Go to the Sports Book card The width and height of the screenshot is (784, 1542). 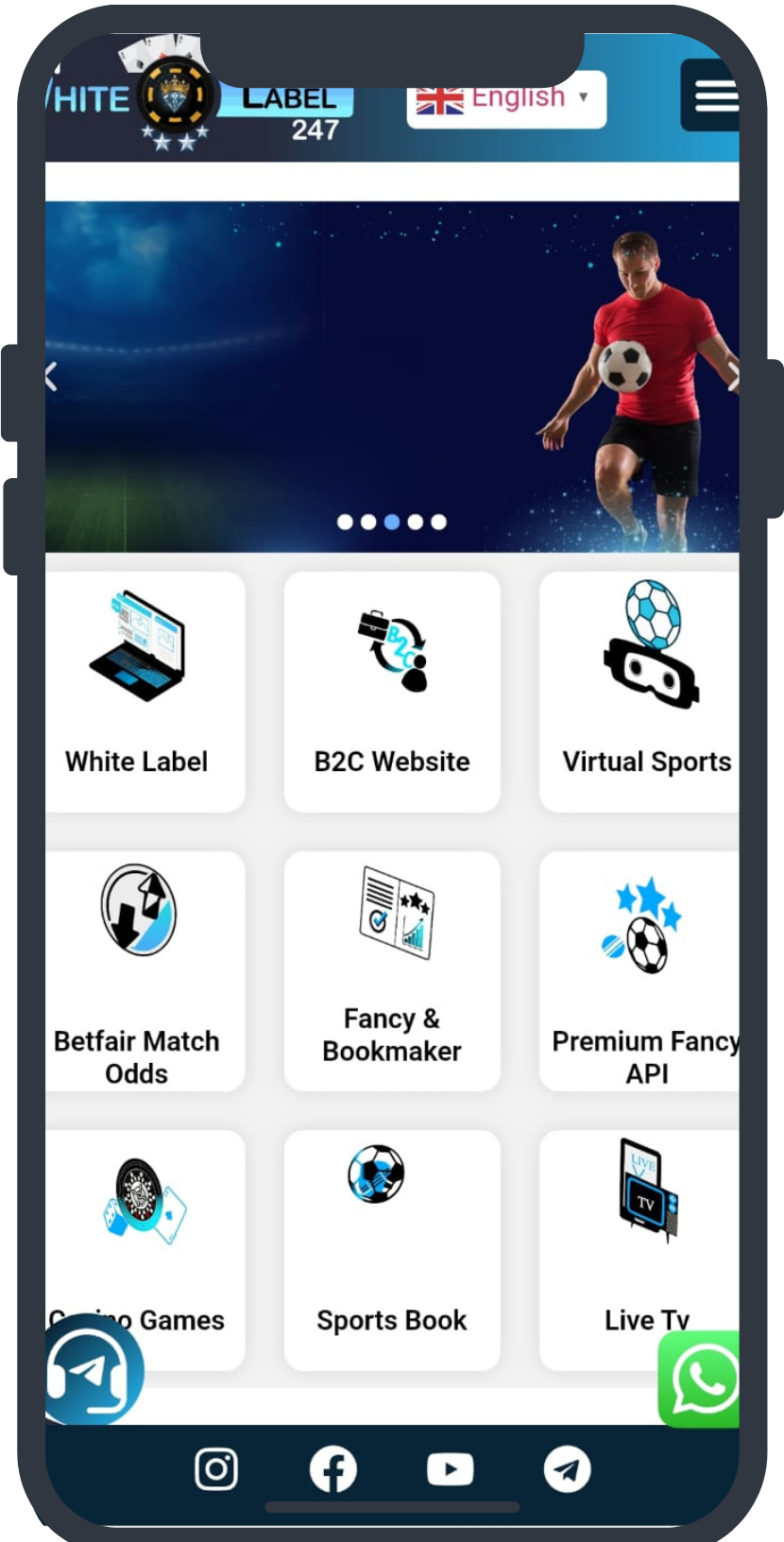point(392,1249)
